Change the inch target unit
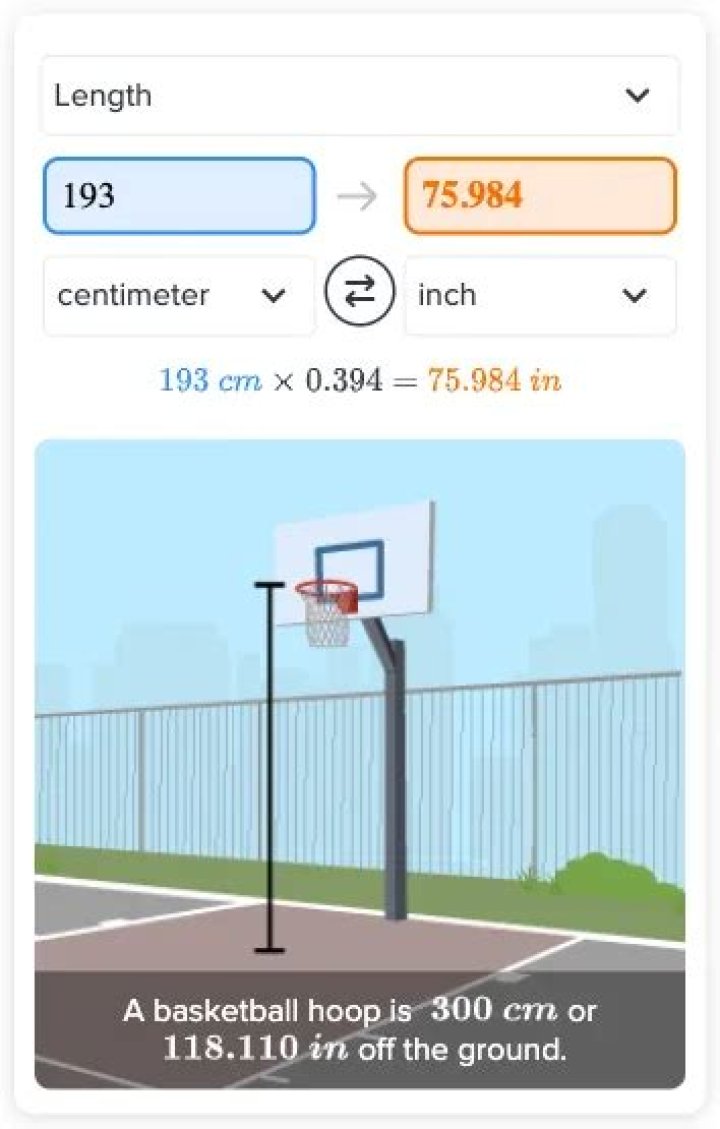 (540, 296)
